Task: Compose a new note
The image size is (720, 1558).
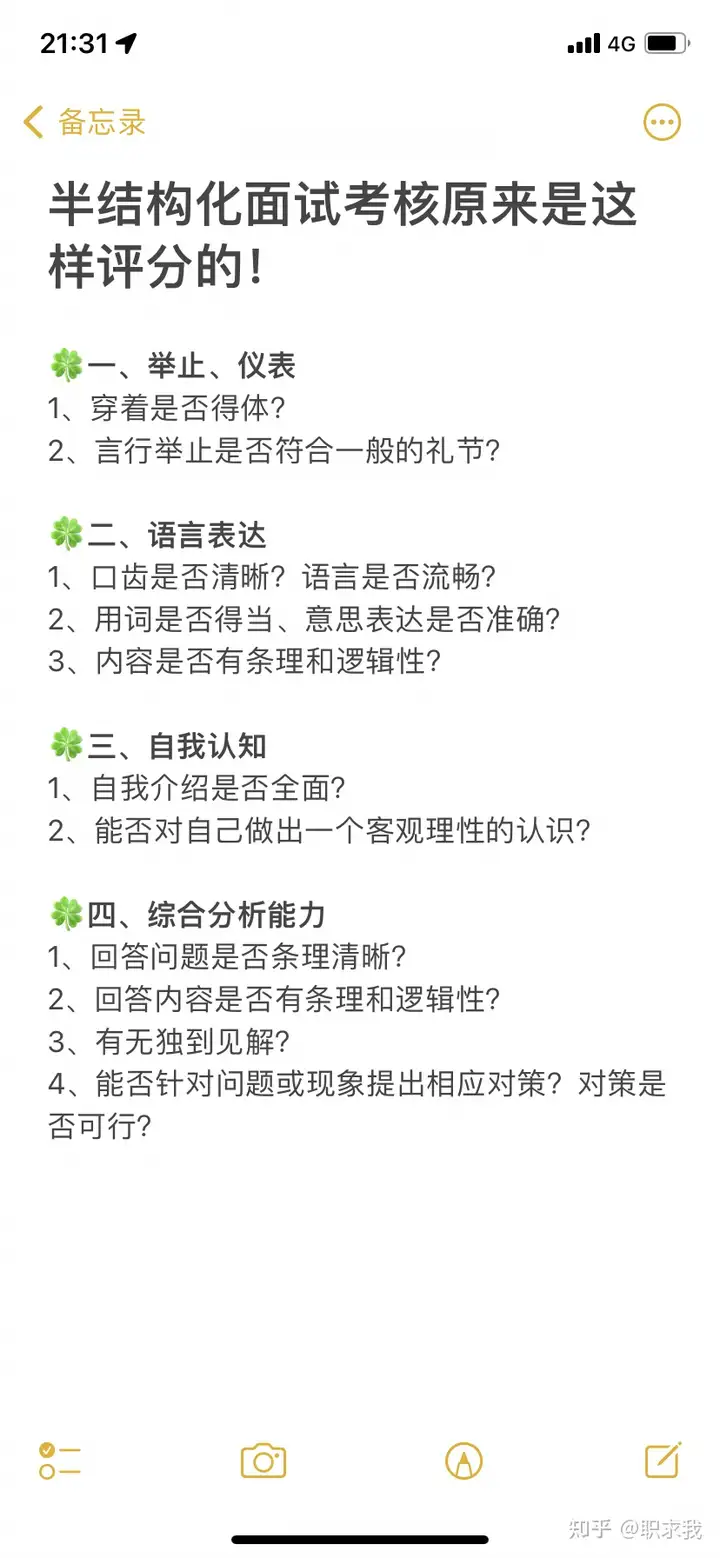Action: pos(663,1460)
